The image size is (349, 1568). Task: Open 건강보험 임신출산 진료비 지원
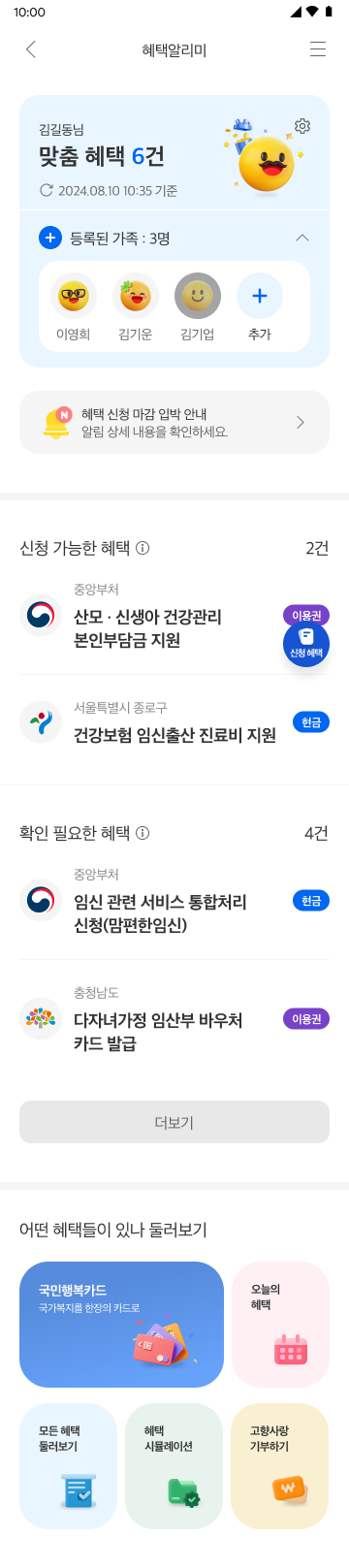tap(174, 723)
